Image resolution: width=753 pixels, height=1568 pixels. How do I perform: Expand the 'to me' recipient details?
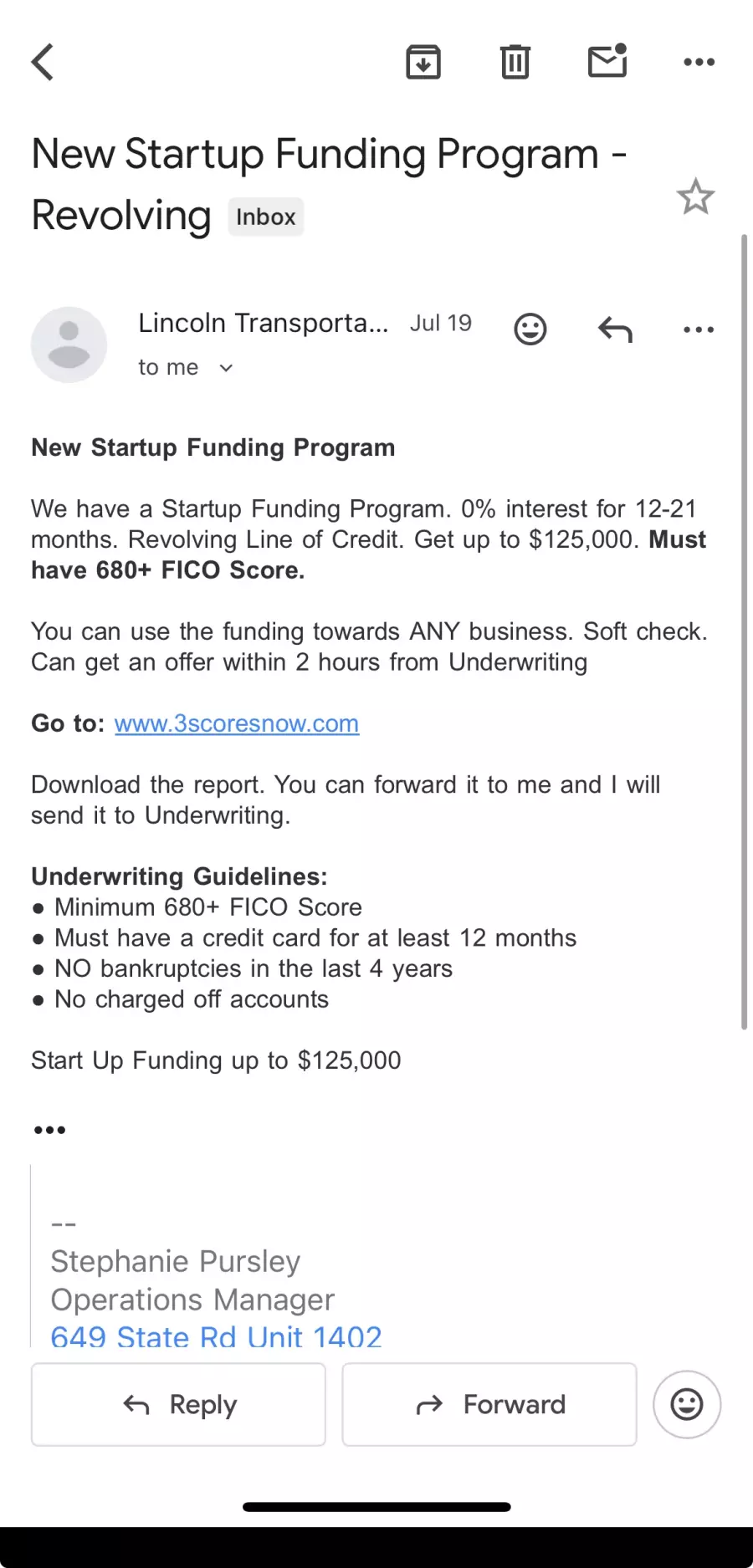tap(225, 368)
